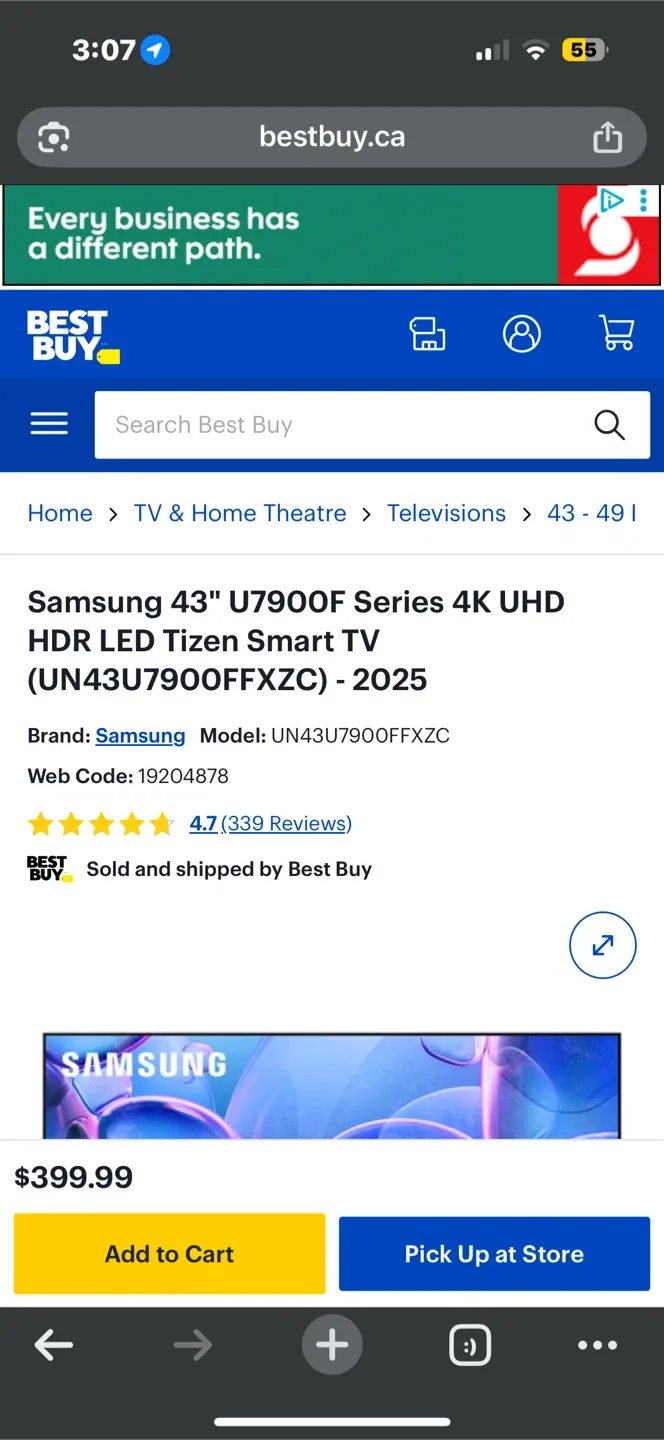Open the Televisions breadcrumb

point(446,513)
